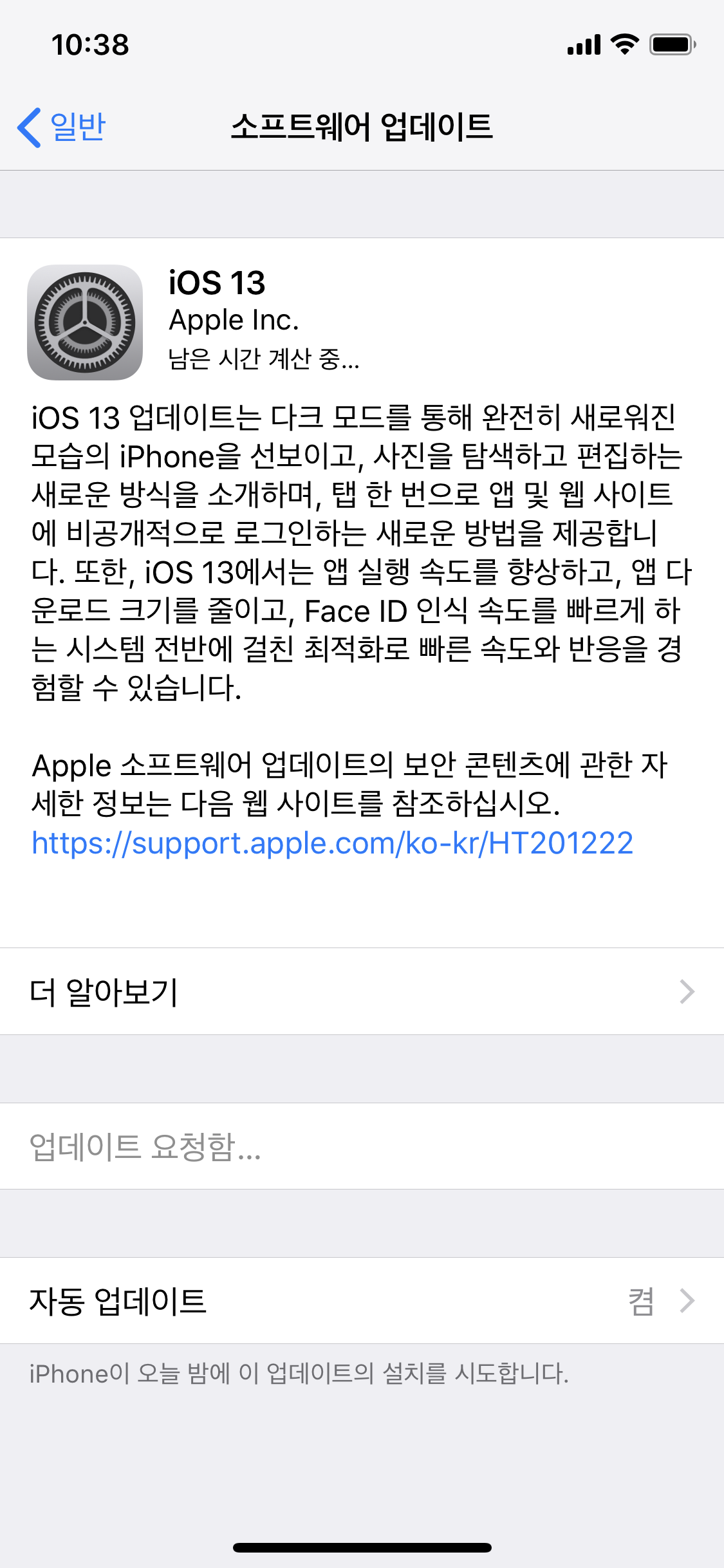Image resolution: width=724 pixels, height=1568 pixels.
Task: Go back to 일반 settings
Action: [62, 127]
